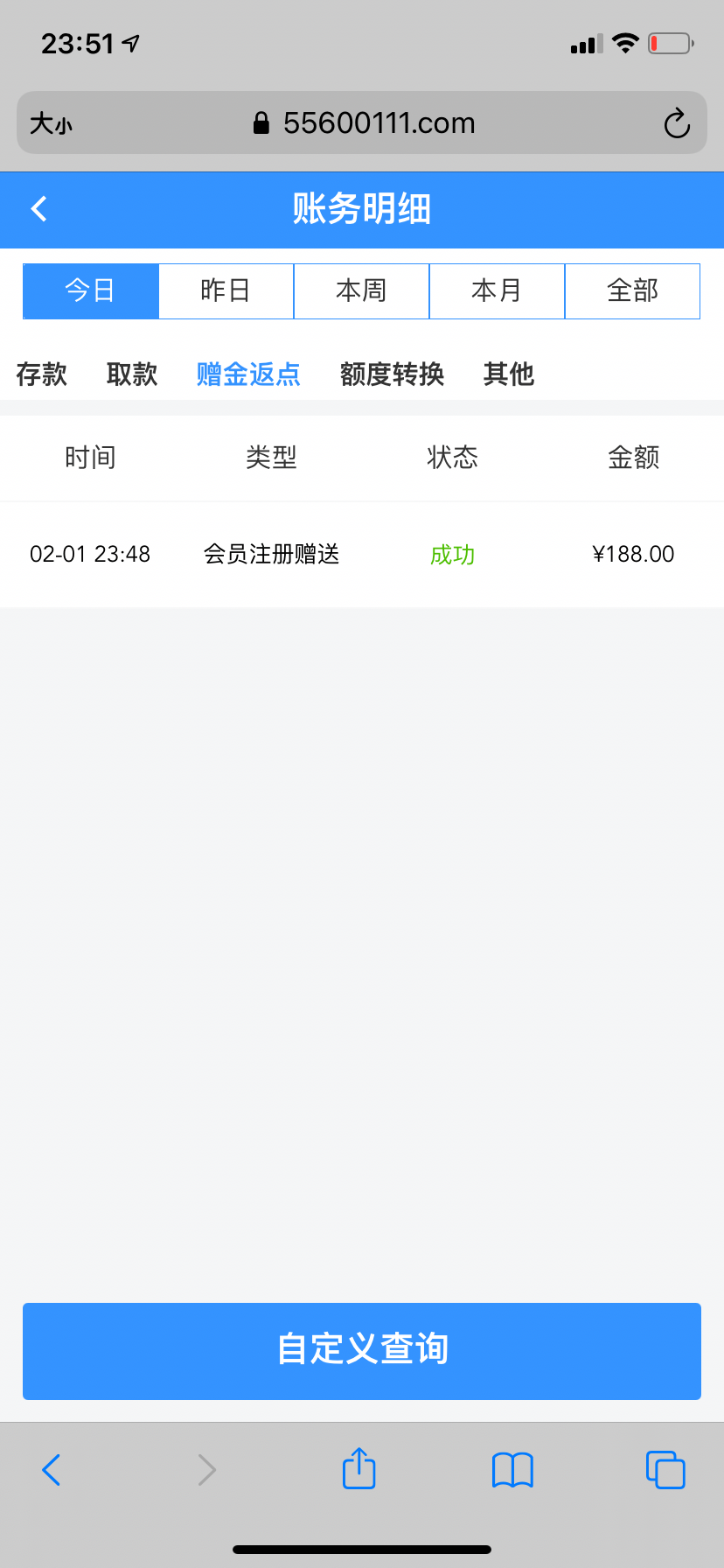Screen dimensions: 724x1568
Task: Open the 额度转换 category
Action: (x=392, y=374)
